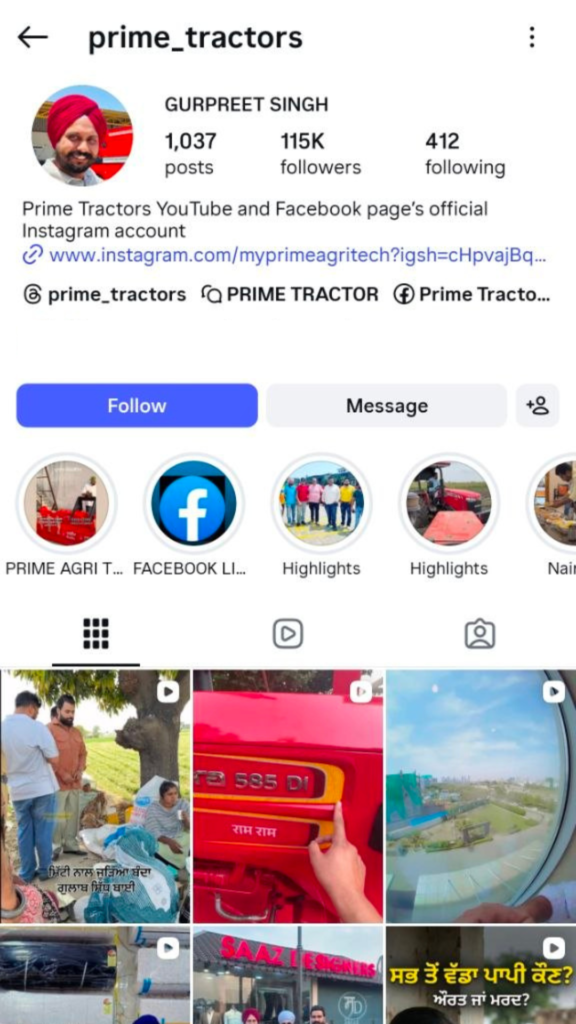
Task: View the 115K followers list
Action: tap(321, 154)
